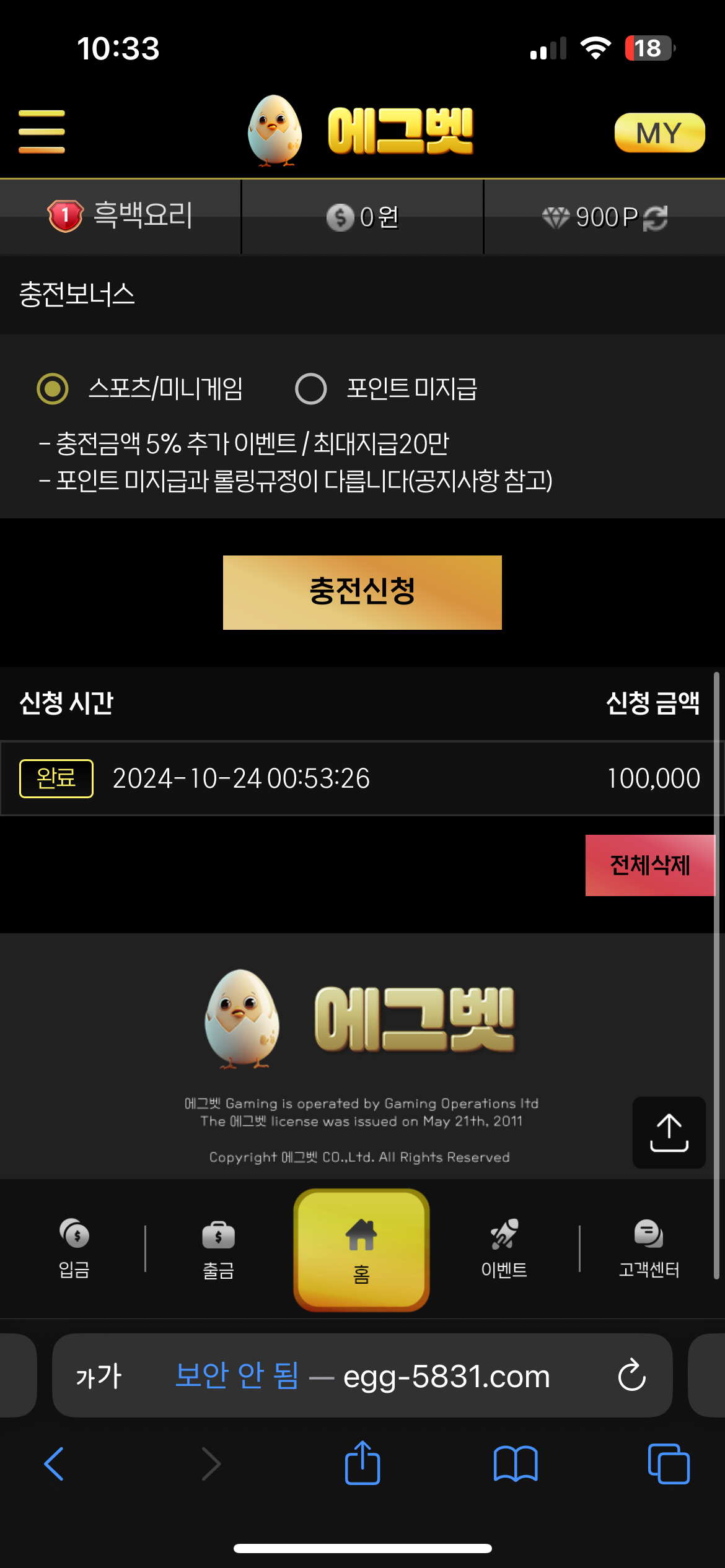Go back in Safari
Screen dimensions: 725x1568
pyautogui.click(x=55, y=1464)
